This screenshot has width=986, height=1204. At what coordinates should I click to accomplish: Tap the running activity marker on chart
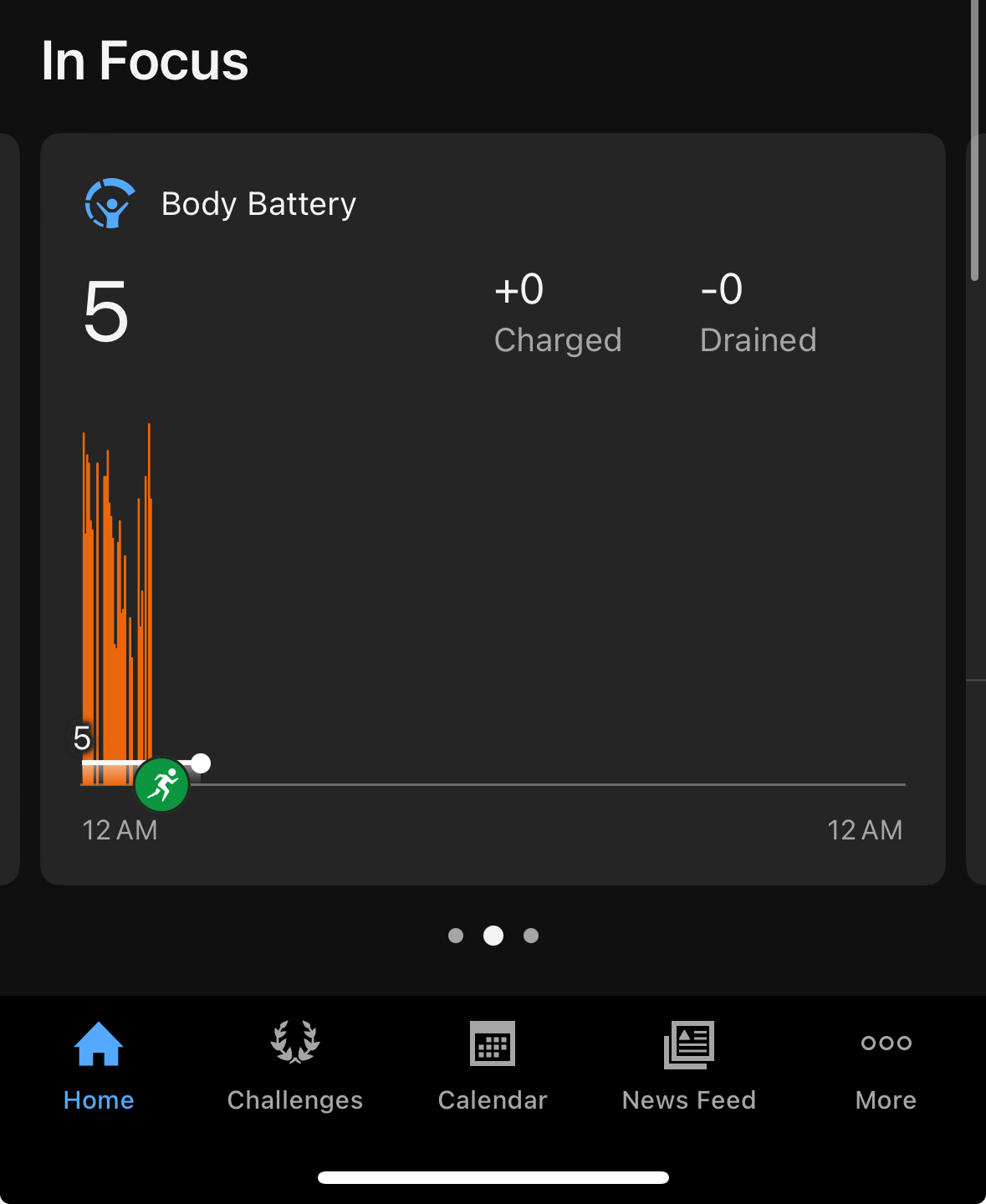click(161, 785)
